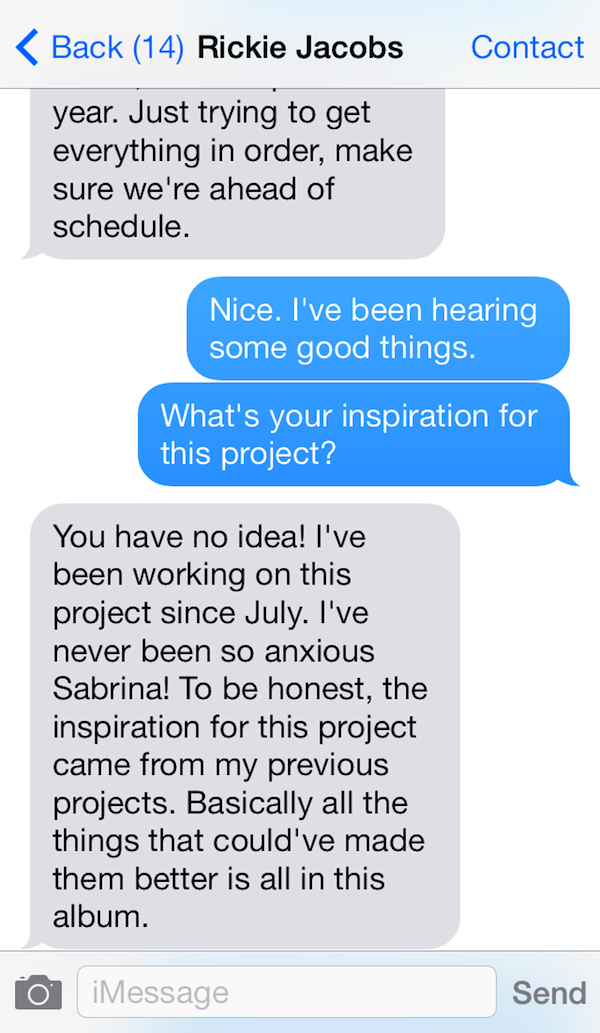Open Contact details for Rickie Jacobs
This screenshot has height=1033, width=600.
(x=527, y=47)
